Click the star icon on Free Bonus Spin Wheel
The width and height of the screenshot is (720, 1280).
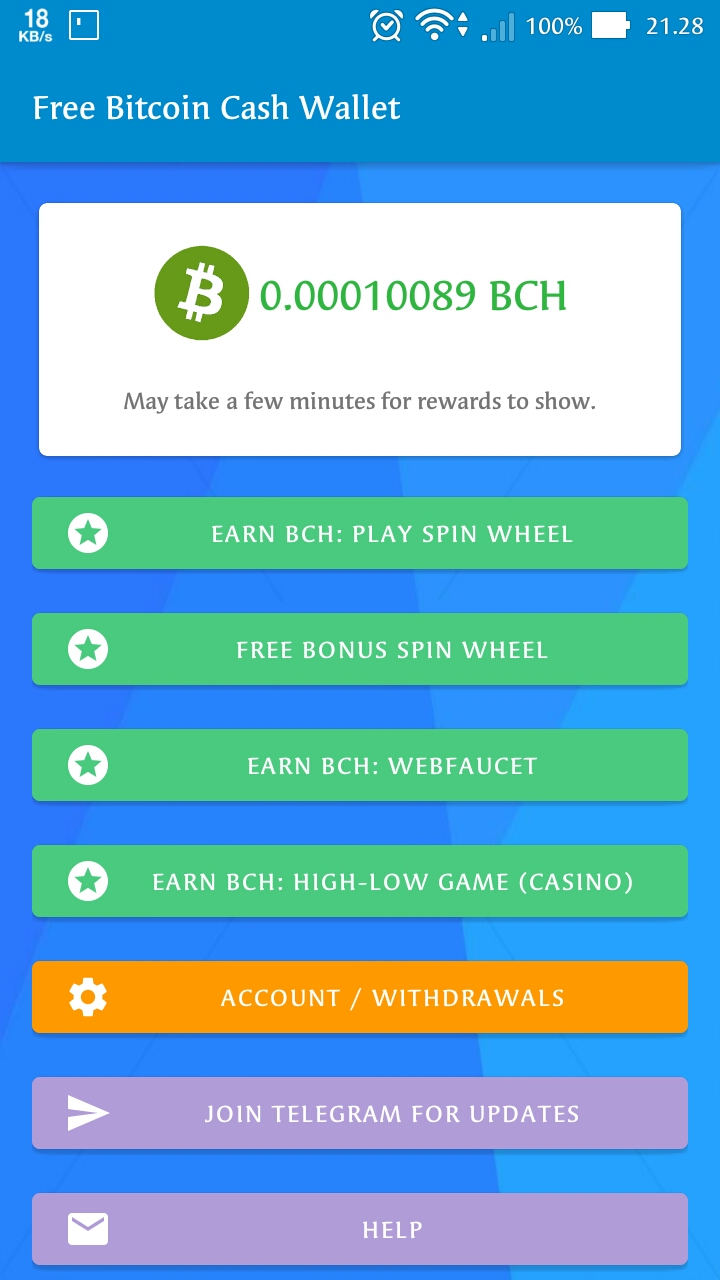click(x=88, y=649)
